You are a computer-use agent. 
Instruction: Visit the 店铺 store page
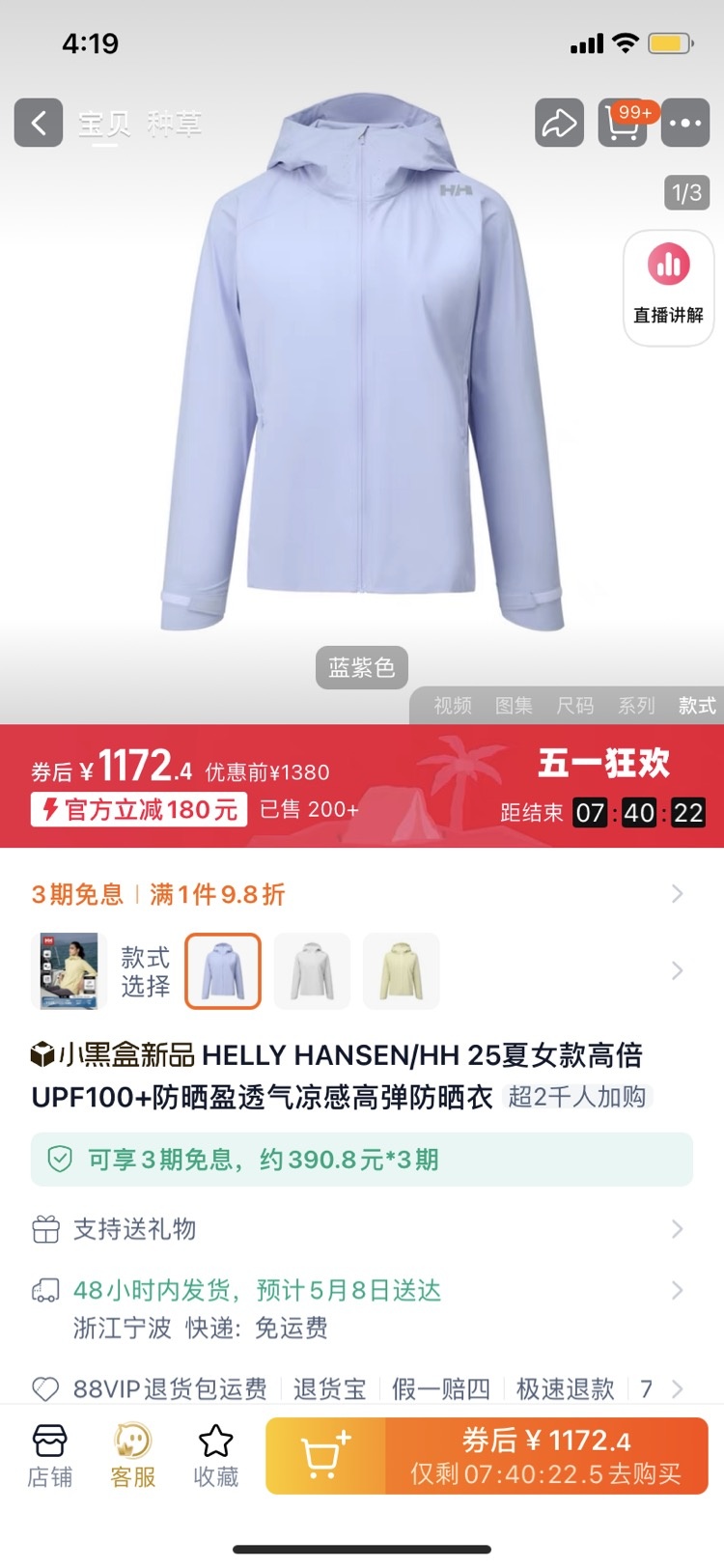[x=49, y=1456]
